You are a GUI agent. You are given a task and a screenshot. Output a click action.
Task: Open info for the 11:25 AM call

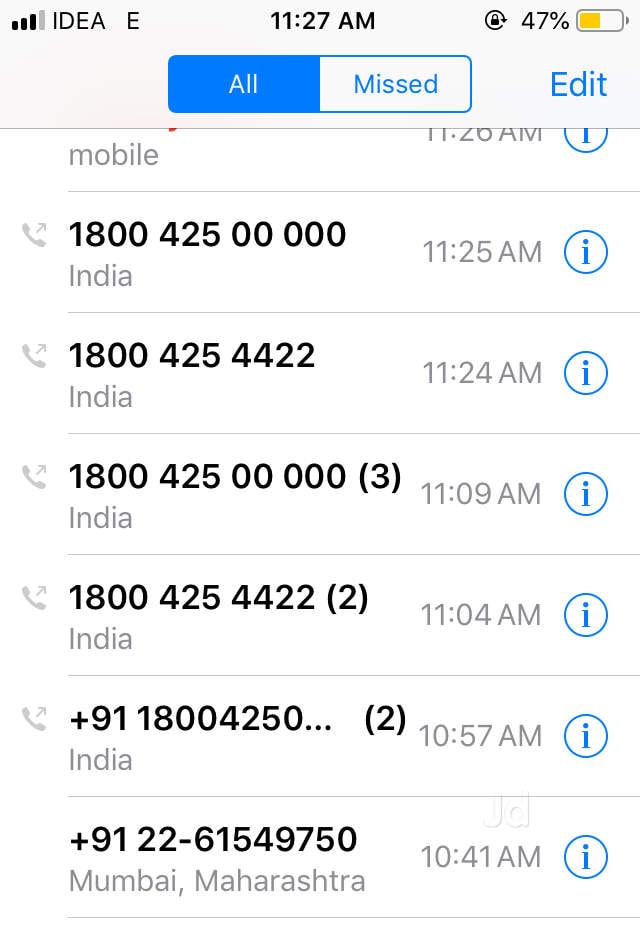(586, 252)
